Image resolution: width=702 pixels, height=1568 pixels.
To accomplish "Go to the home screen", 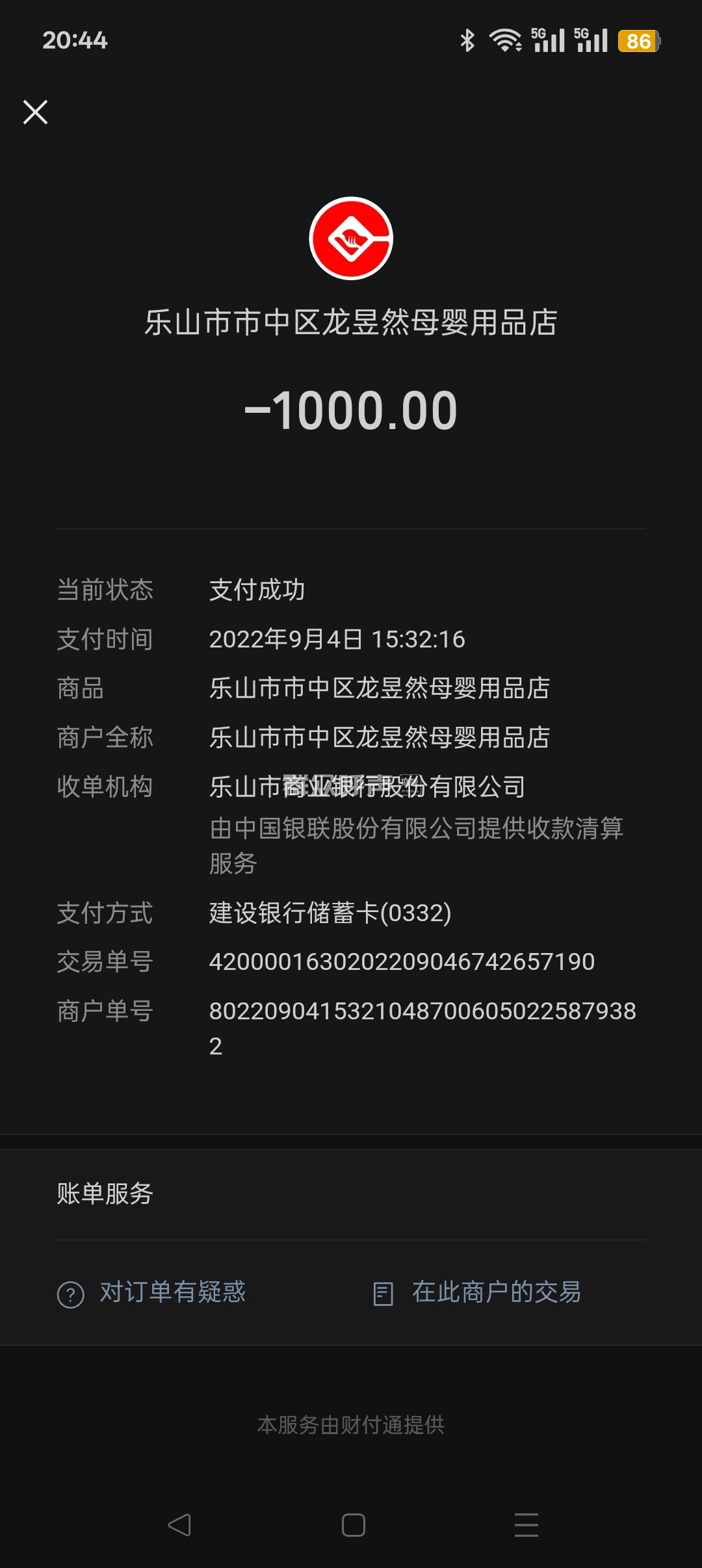I will (353, 1524).
